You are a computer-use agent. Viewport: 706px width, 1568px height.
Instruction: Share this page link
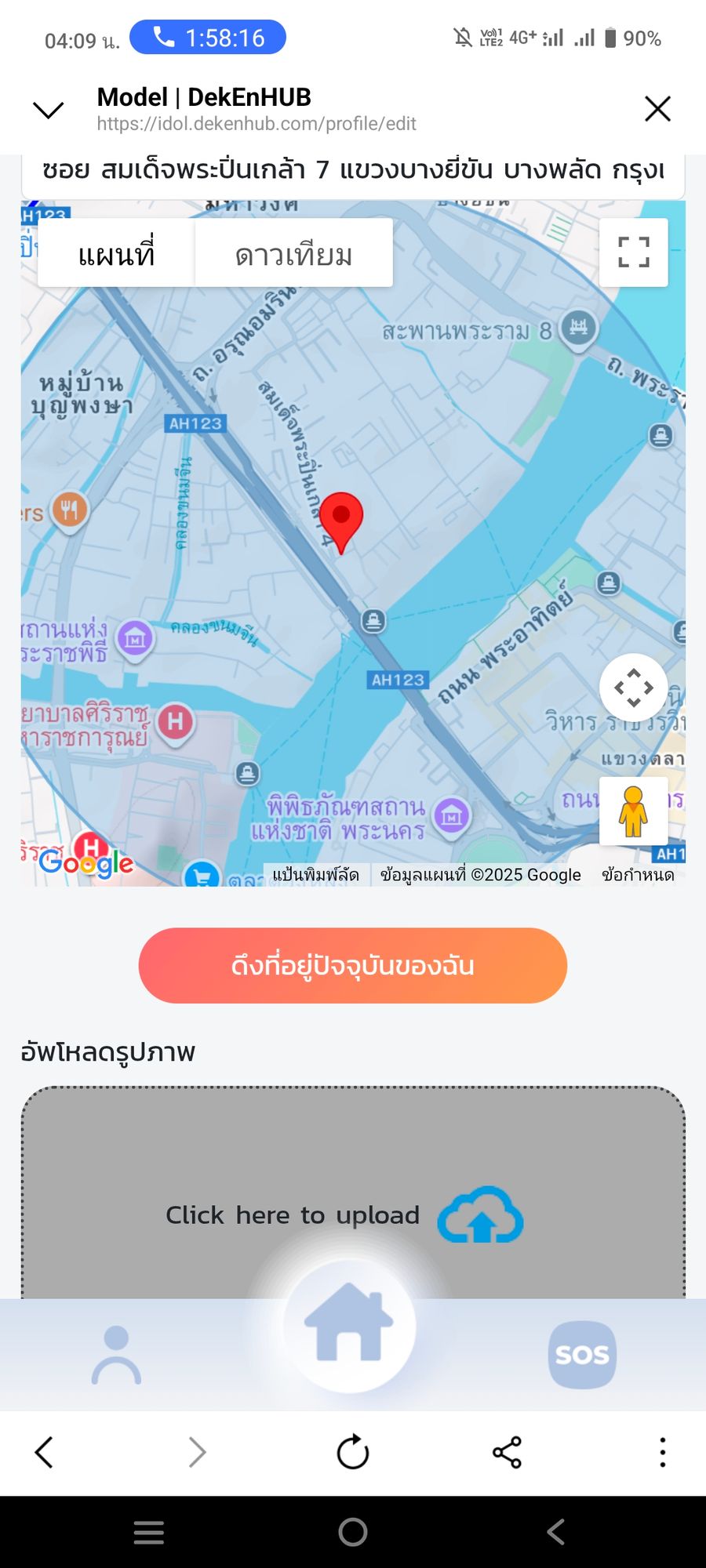pos(507,1453)
